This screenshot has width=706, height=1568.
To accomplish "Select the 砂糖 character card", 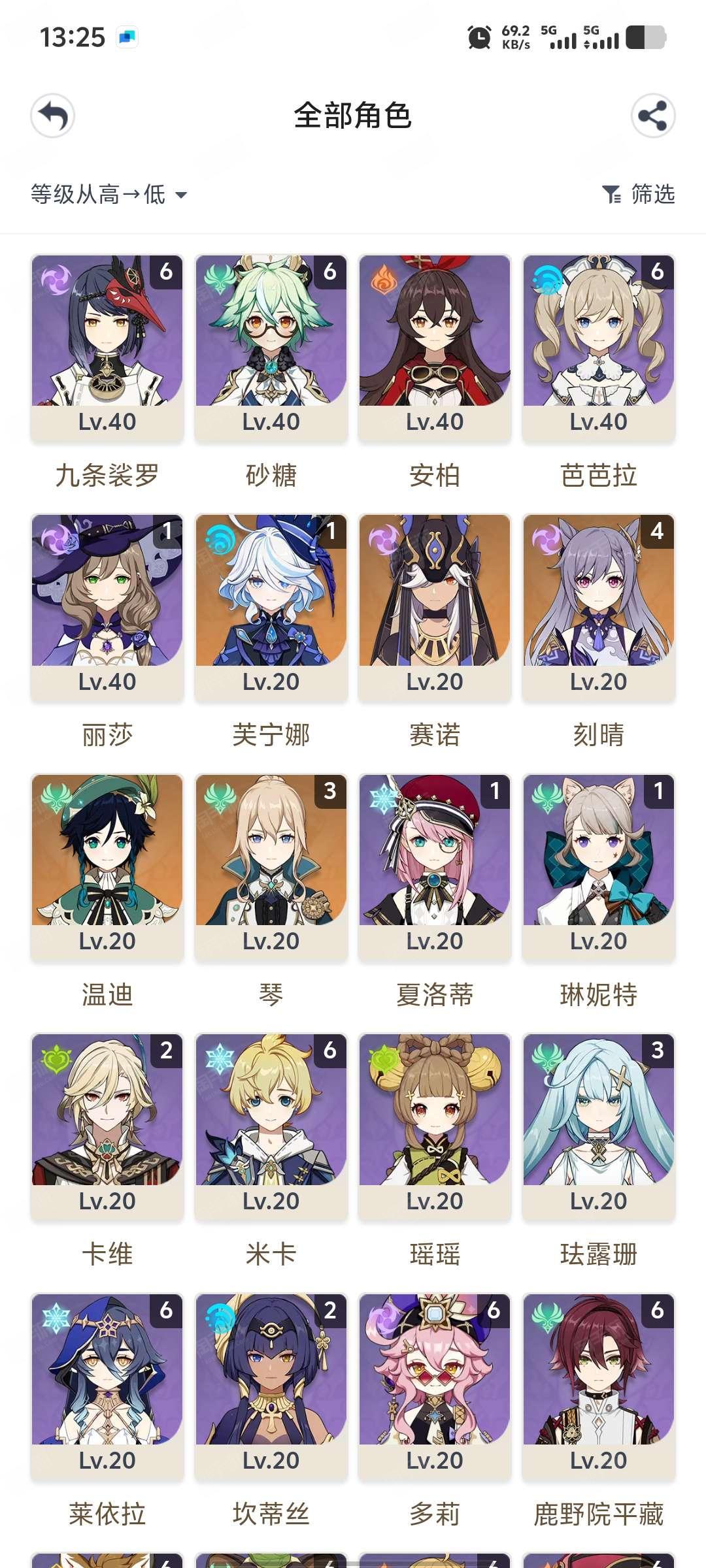I will [x=271, y=348].
